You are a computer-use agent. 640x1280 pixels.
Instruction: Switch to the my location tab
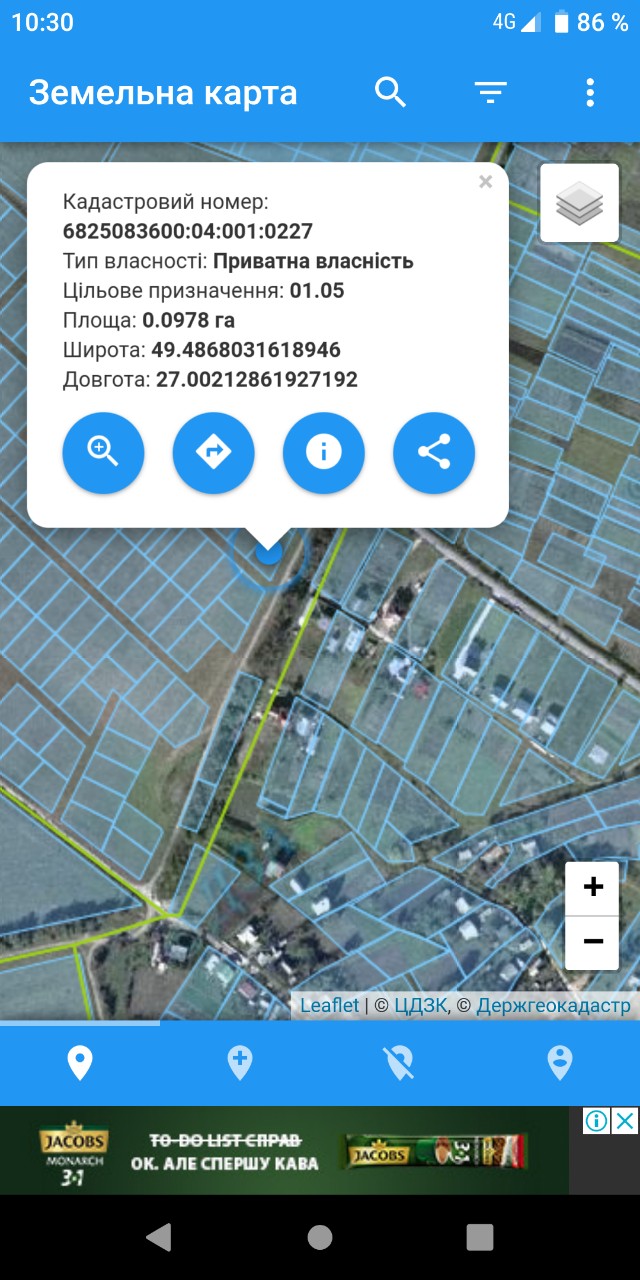point(560,1063)
